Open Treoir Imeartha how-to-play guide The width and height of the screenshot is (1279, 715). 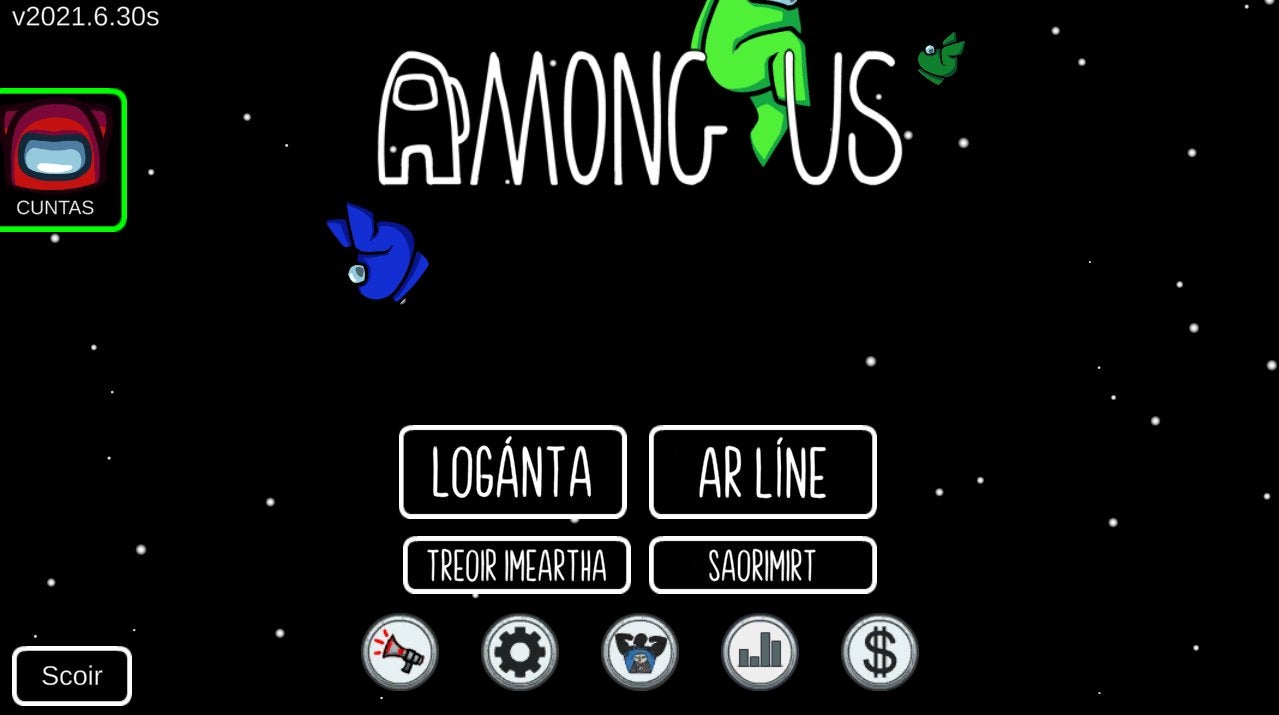click(x=516, y=565)
